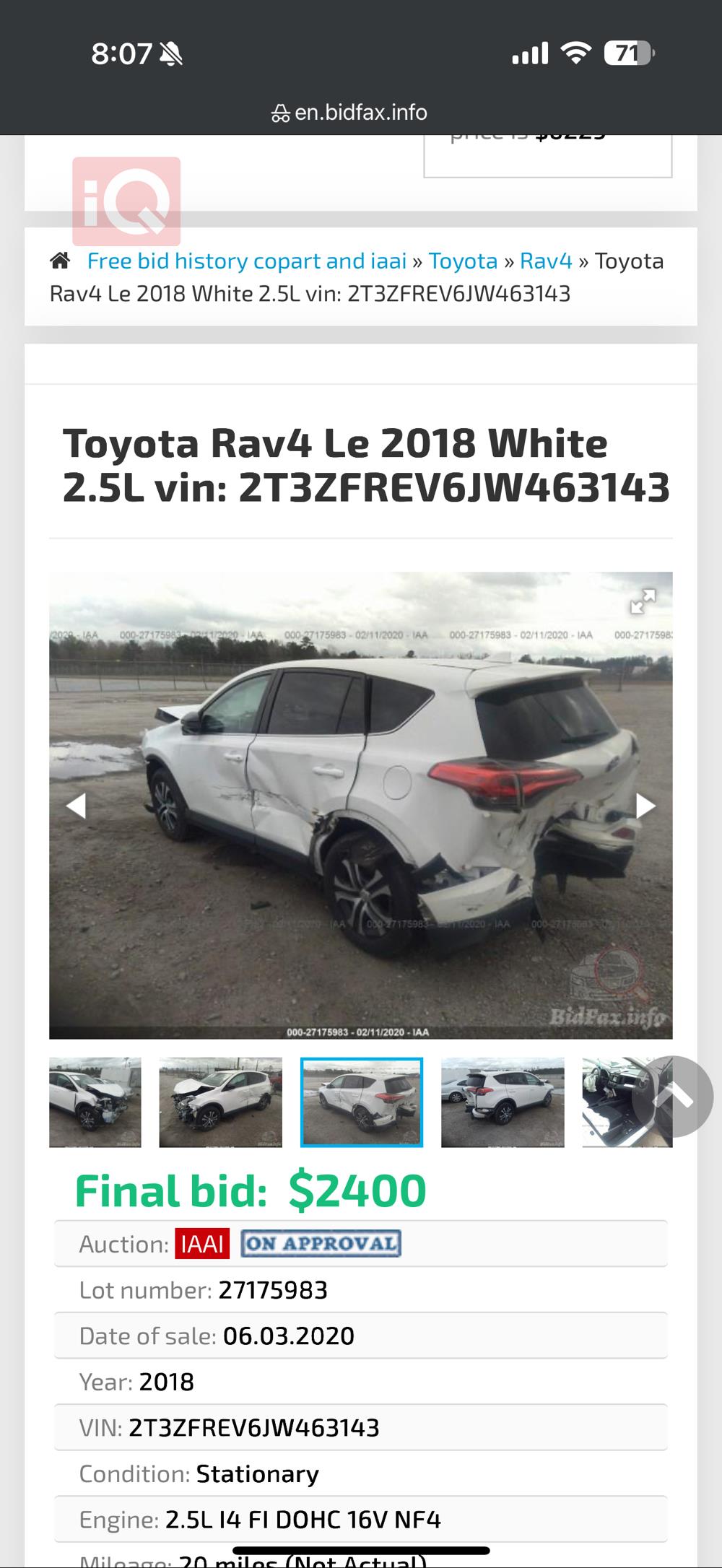This screenshot has width=722, height=1568.
Task: Open Free bid history copart and iaai link
Action: click(247, 261)
